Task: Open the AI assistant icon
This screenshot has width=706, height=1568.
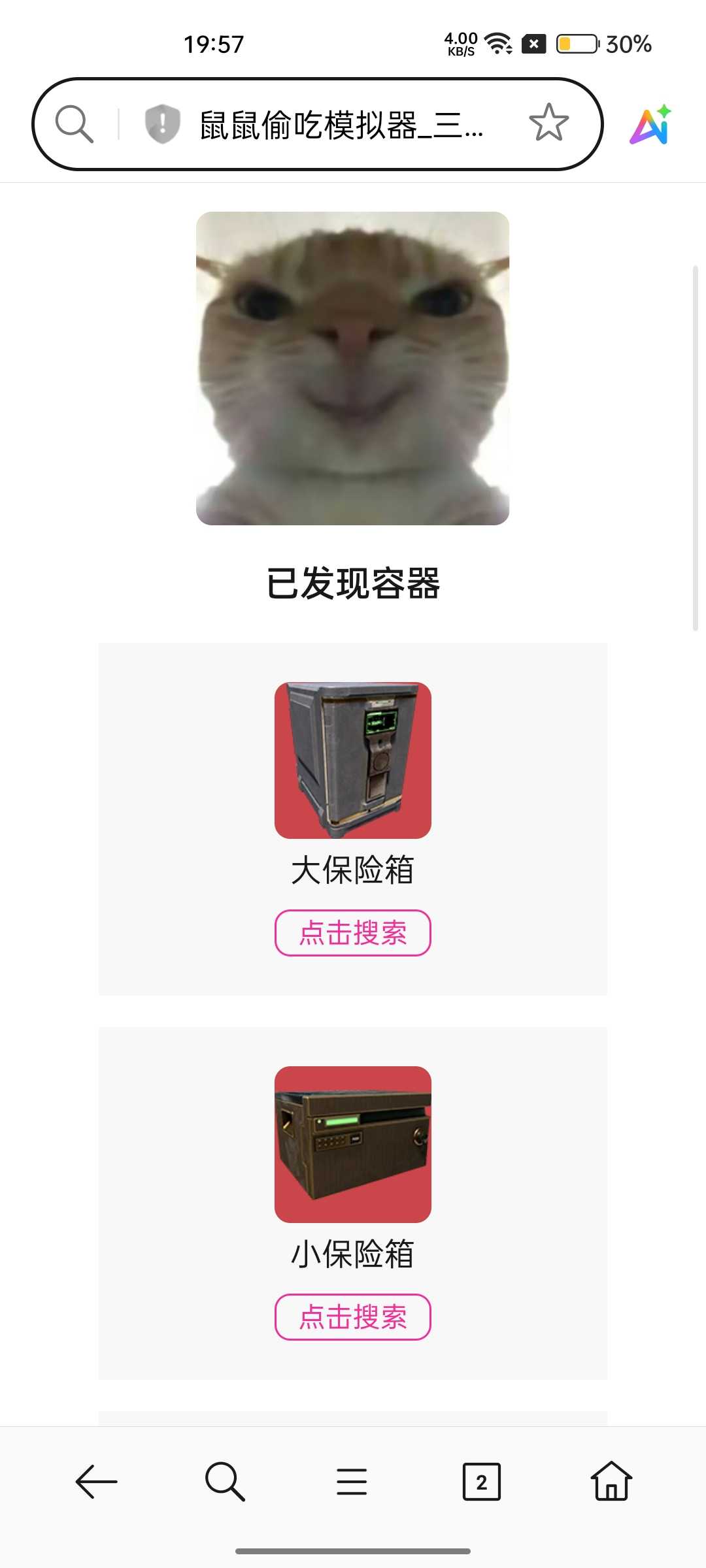Action: pyautogui.click(x=650, y=124)
